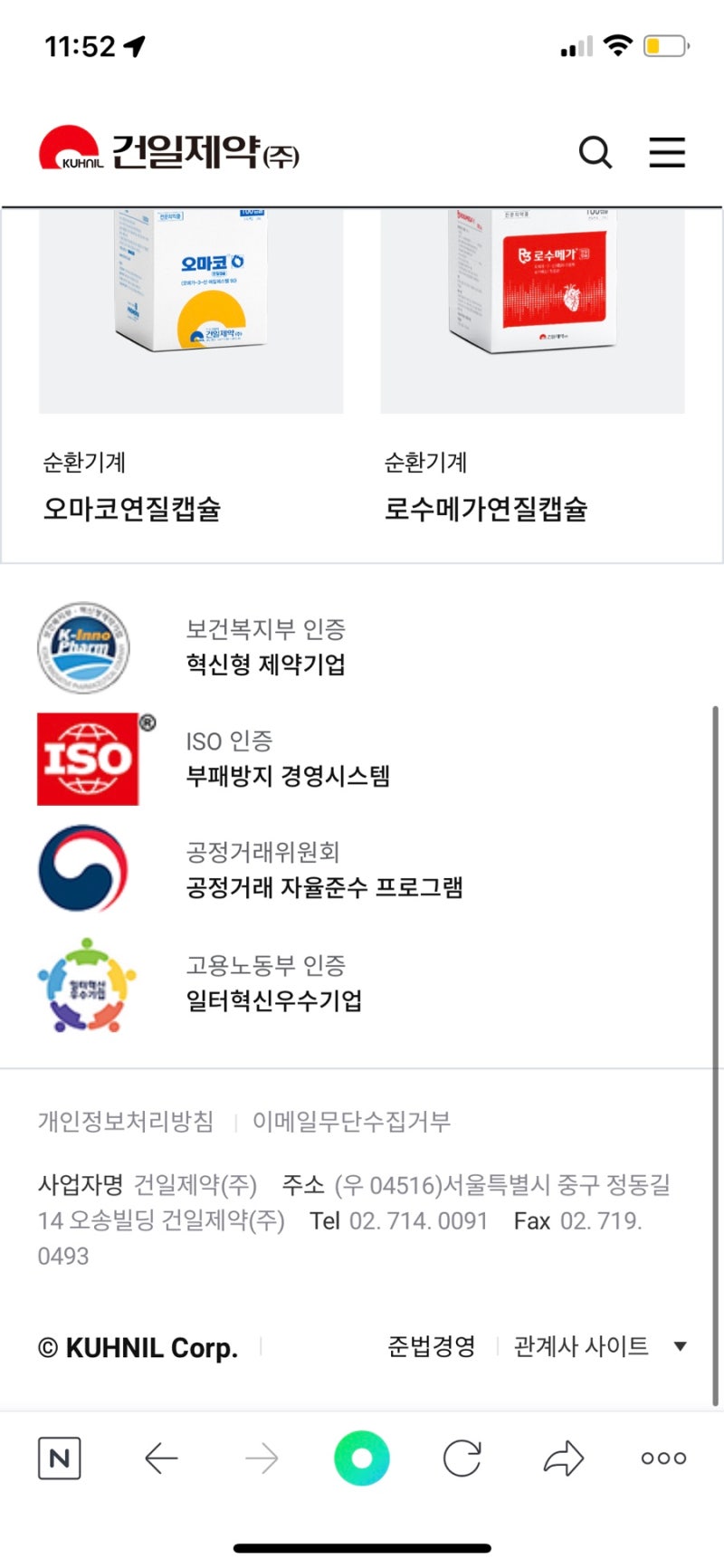Expand the 관계사 사이트 dropdown
724x1568 pixels.
click(x=599, y=1346)
